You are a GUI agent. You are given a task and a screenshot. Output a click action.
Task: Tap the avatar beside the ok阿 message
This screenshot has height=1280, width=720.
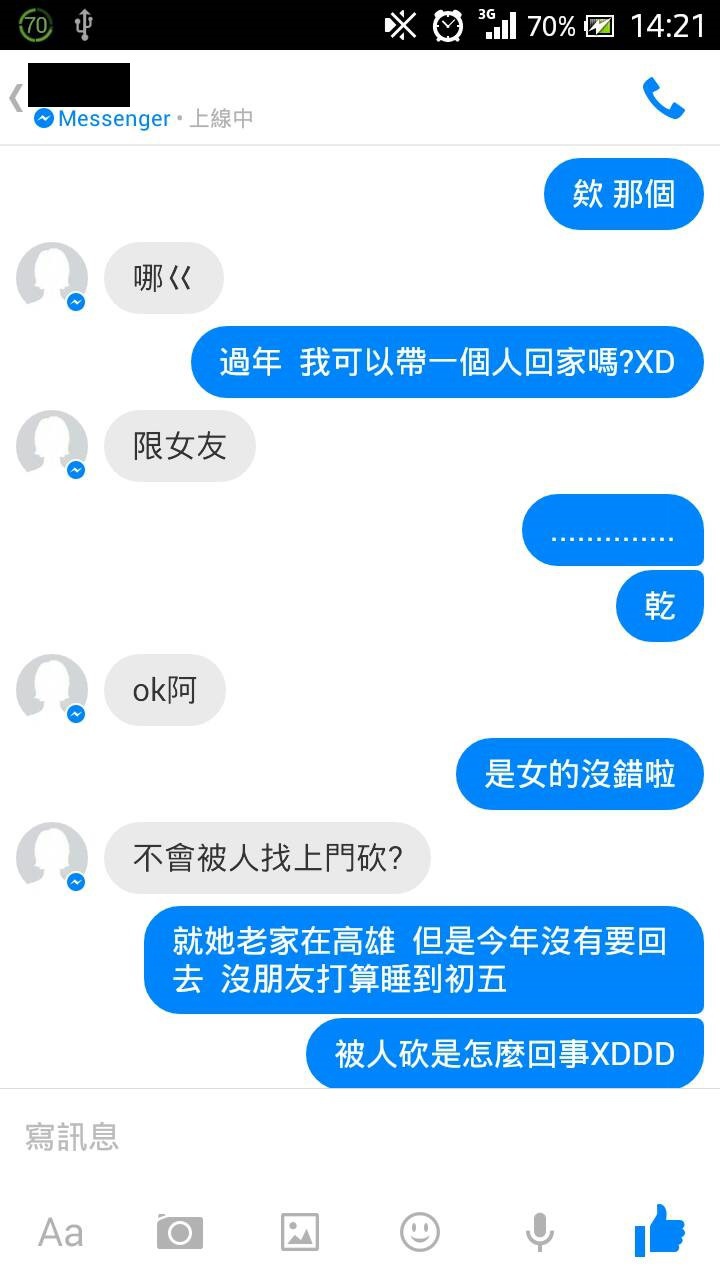pyautogui.click(x=52, y=690)
